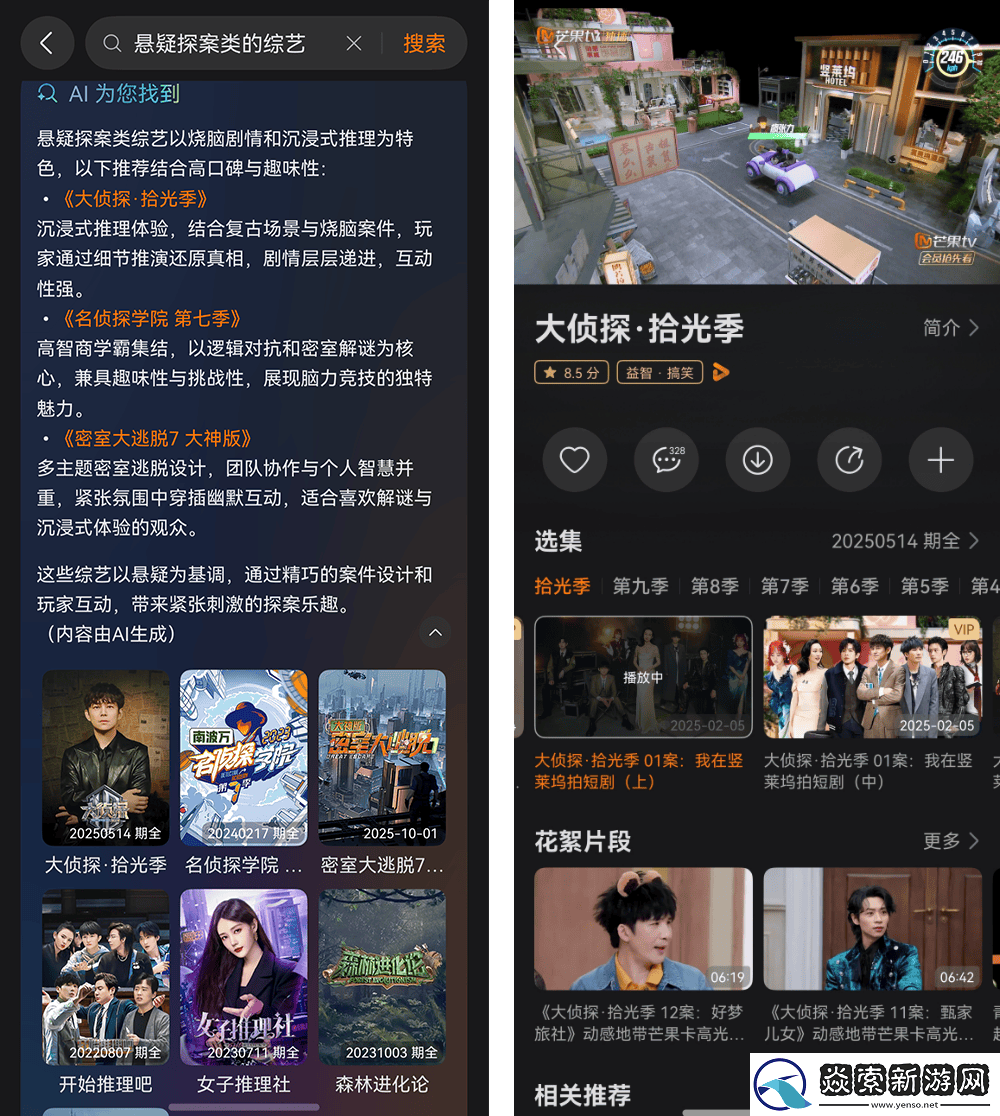
Task: Share the show using the share icon
Action: 849,460
